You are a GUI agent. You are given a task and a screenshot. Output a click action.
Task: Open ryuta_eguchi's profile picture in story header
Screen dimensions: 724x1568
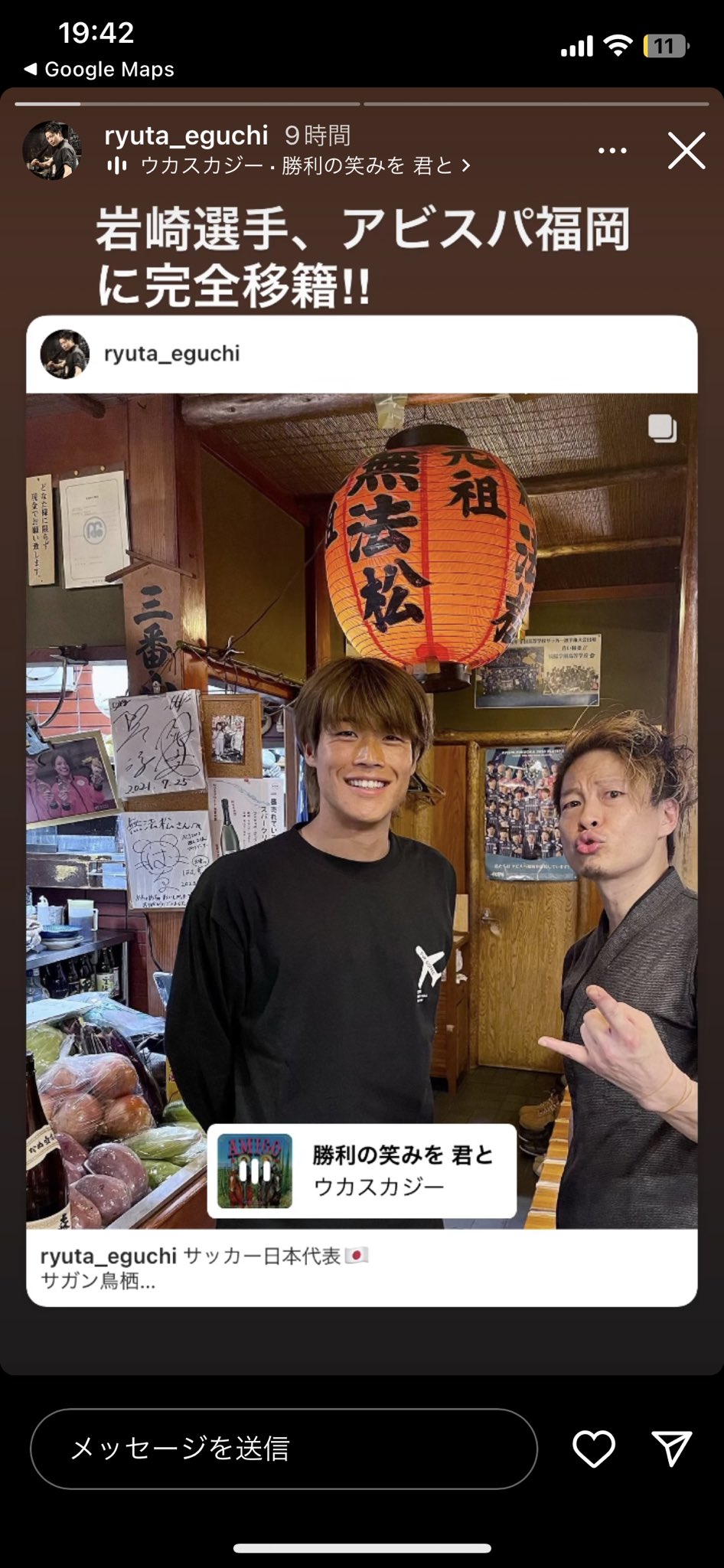[52, 150]
